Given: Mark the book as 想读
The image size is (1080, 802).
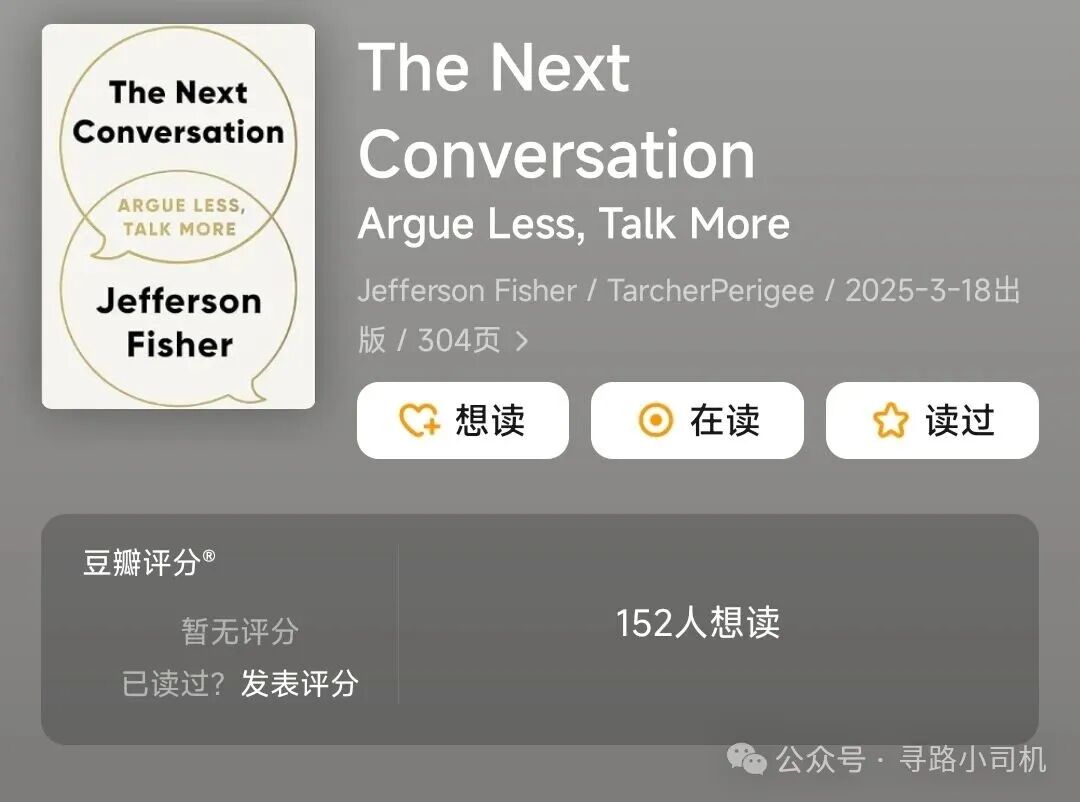Looking at the screenshot, I should click(x=462, y=421).
